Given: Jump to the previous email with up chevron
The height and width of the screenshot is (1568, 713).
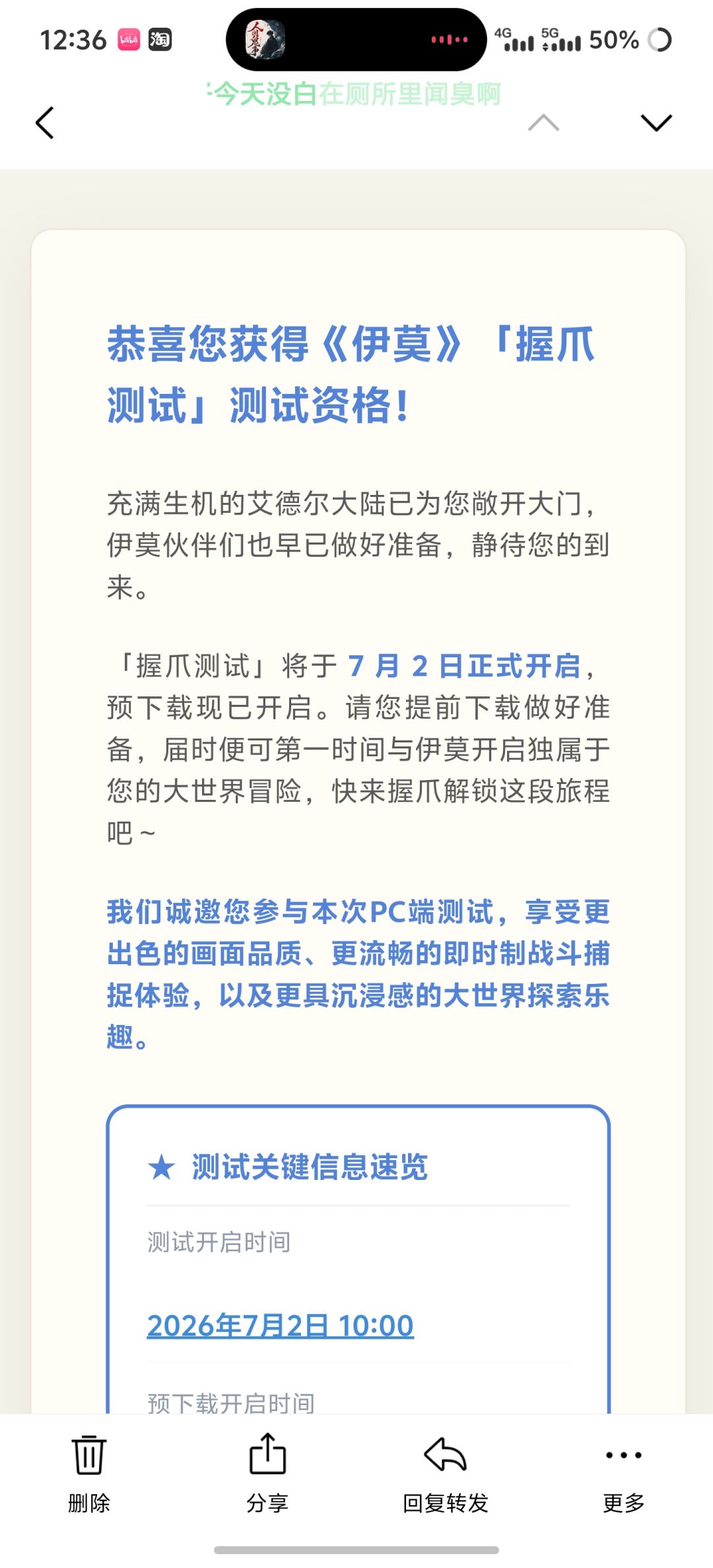Looking at the screenshot, I should (x=544, y=123).
